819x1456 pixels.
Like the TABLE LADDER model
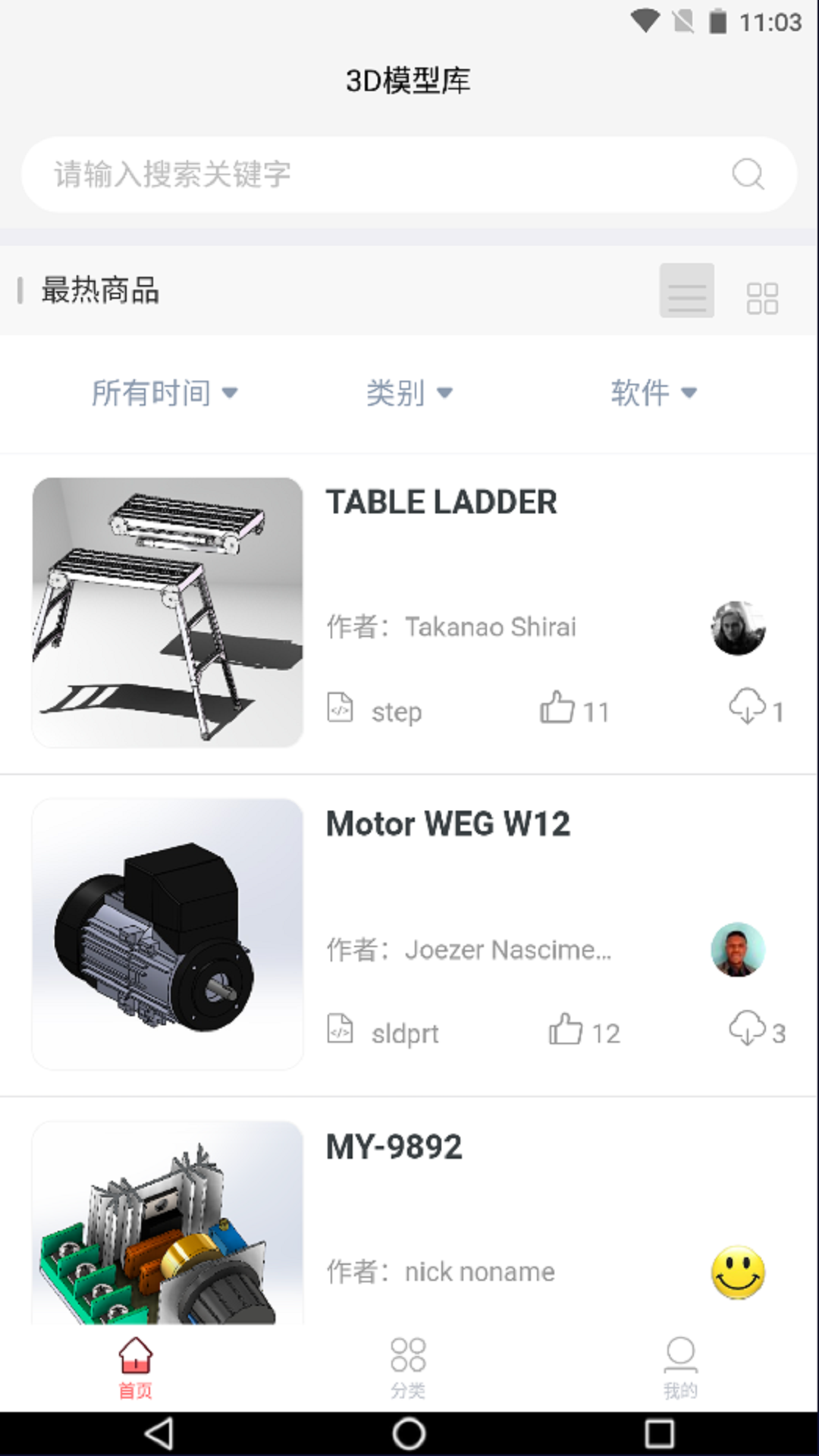coord(558,708)
